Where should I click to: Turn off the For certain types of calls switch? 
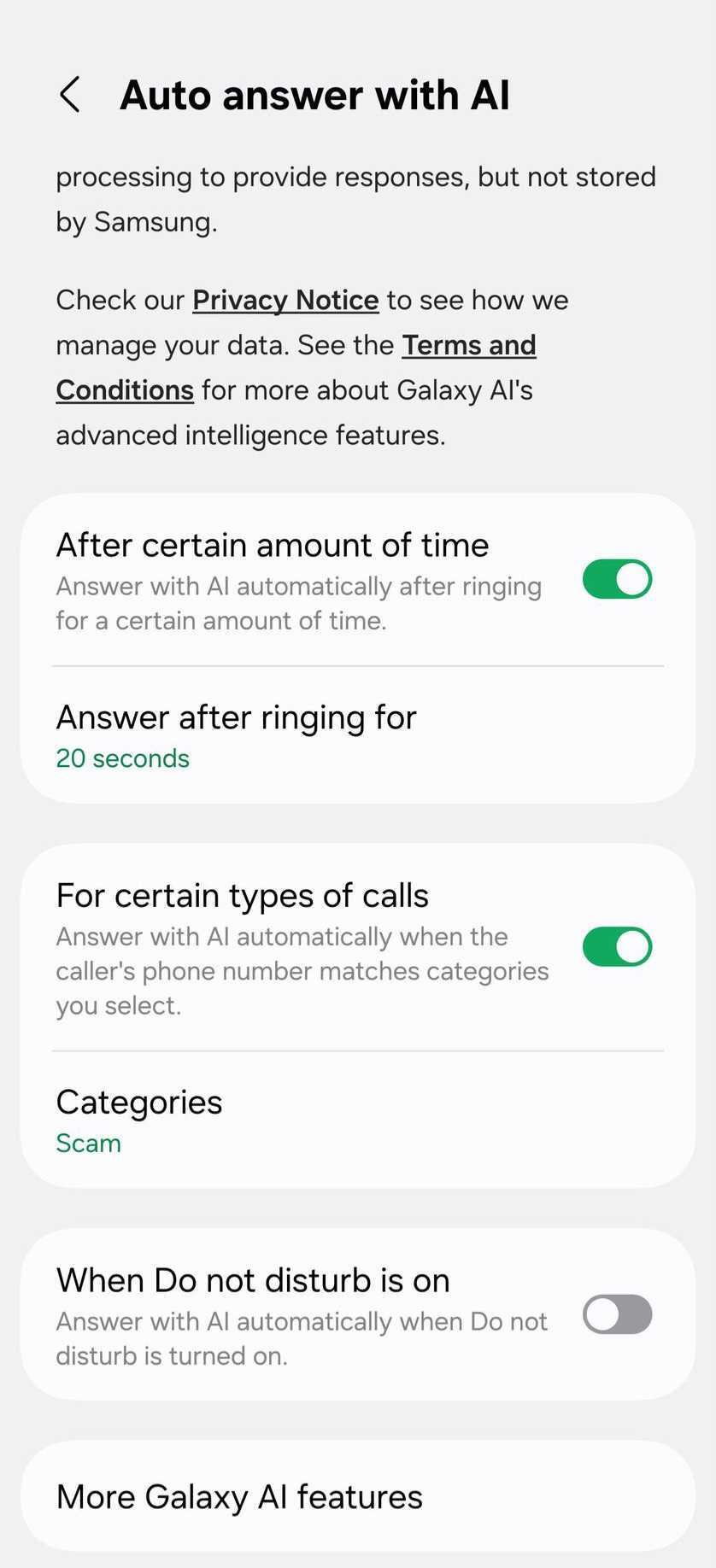pos(617,946)
